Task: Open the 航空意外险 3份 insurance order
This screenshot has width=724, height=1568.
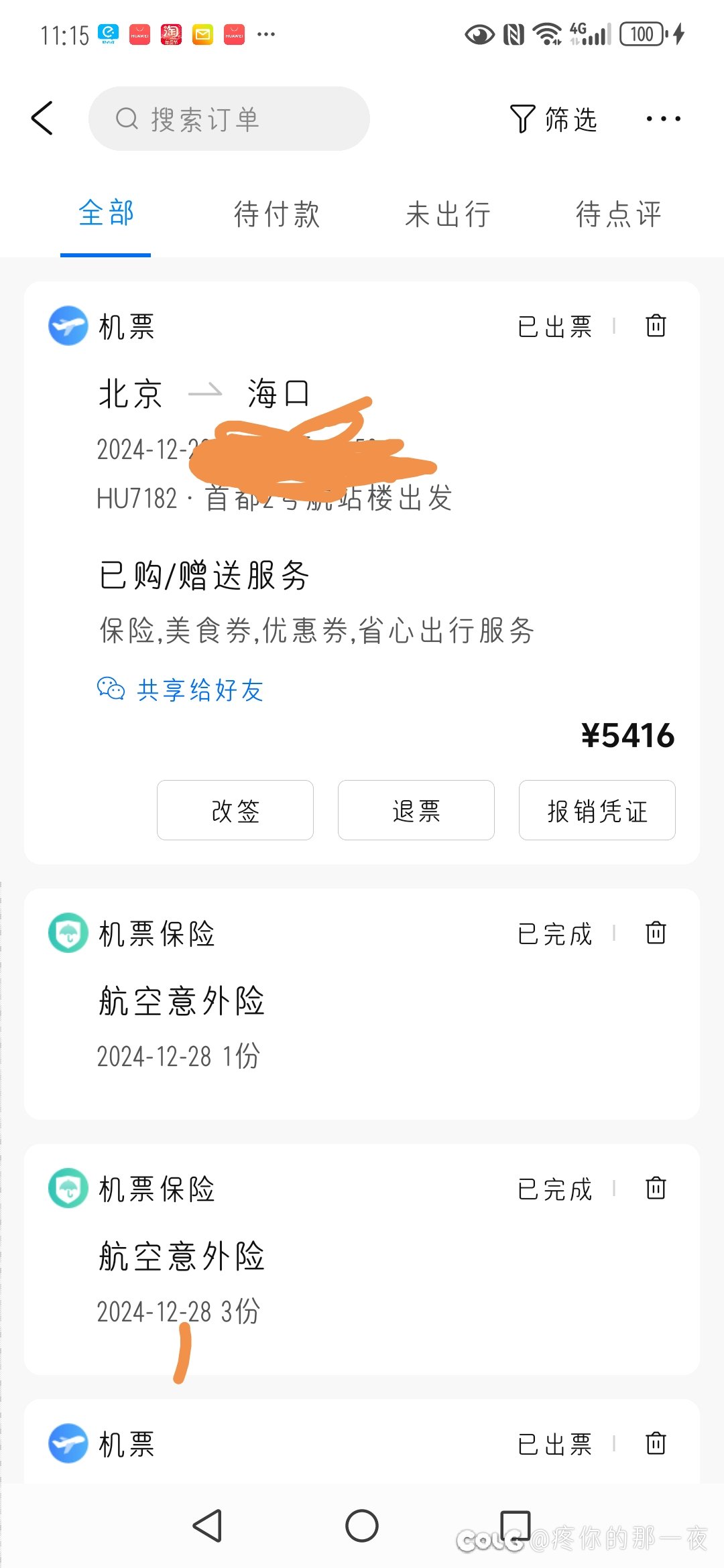Action: (x=362, y=1259)
